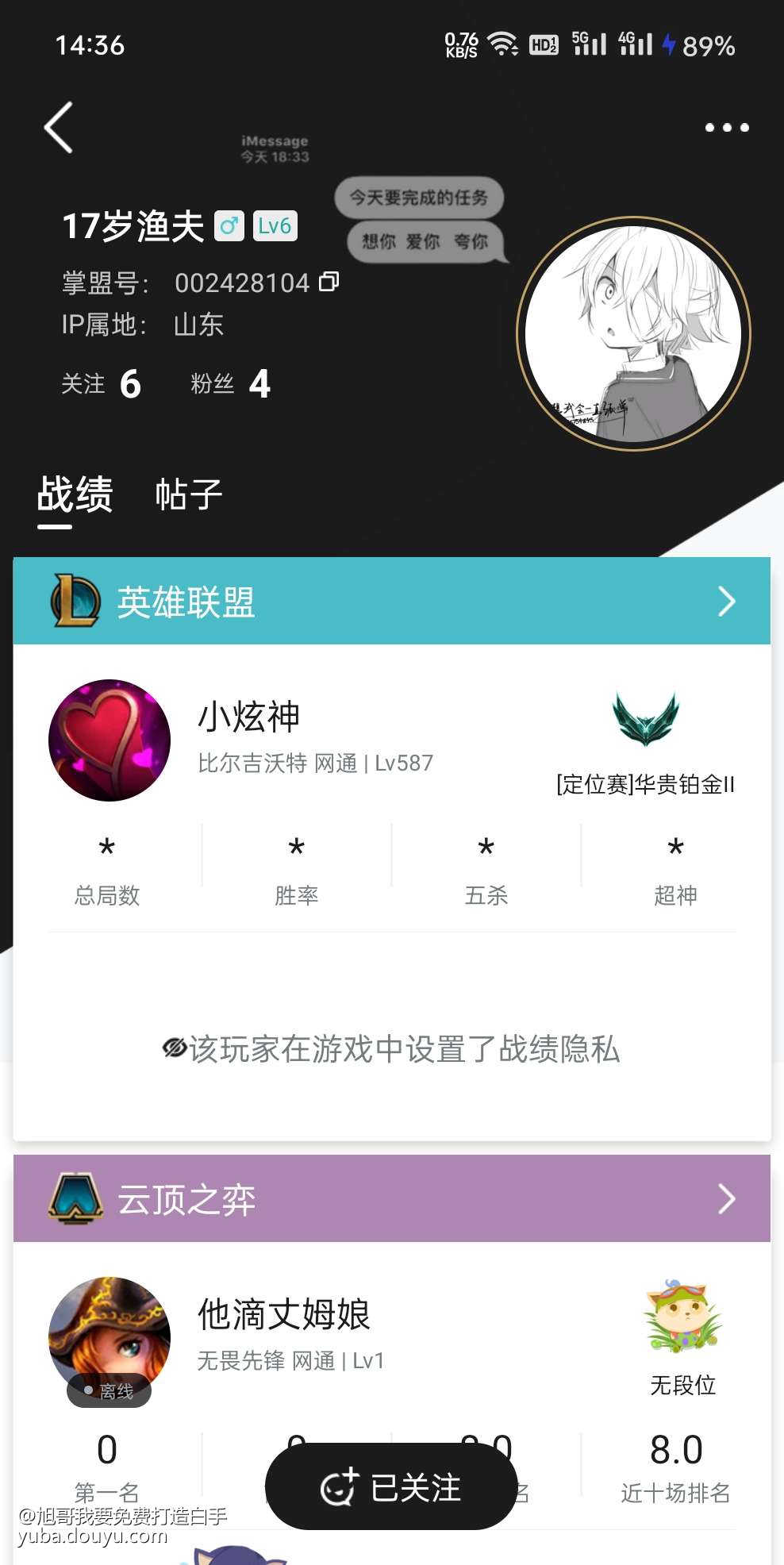Open the 关注 following list
The height and width of the screenshot is (1565, 784).
[102, 384]
